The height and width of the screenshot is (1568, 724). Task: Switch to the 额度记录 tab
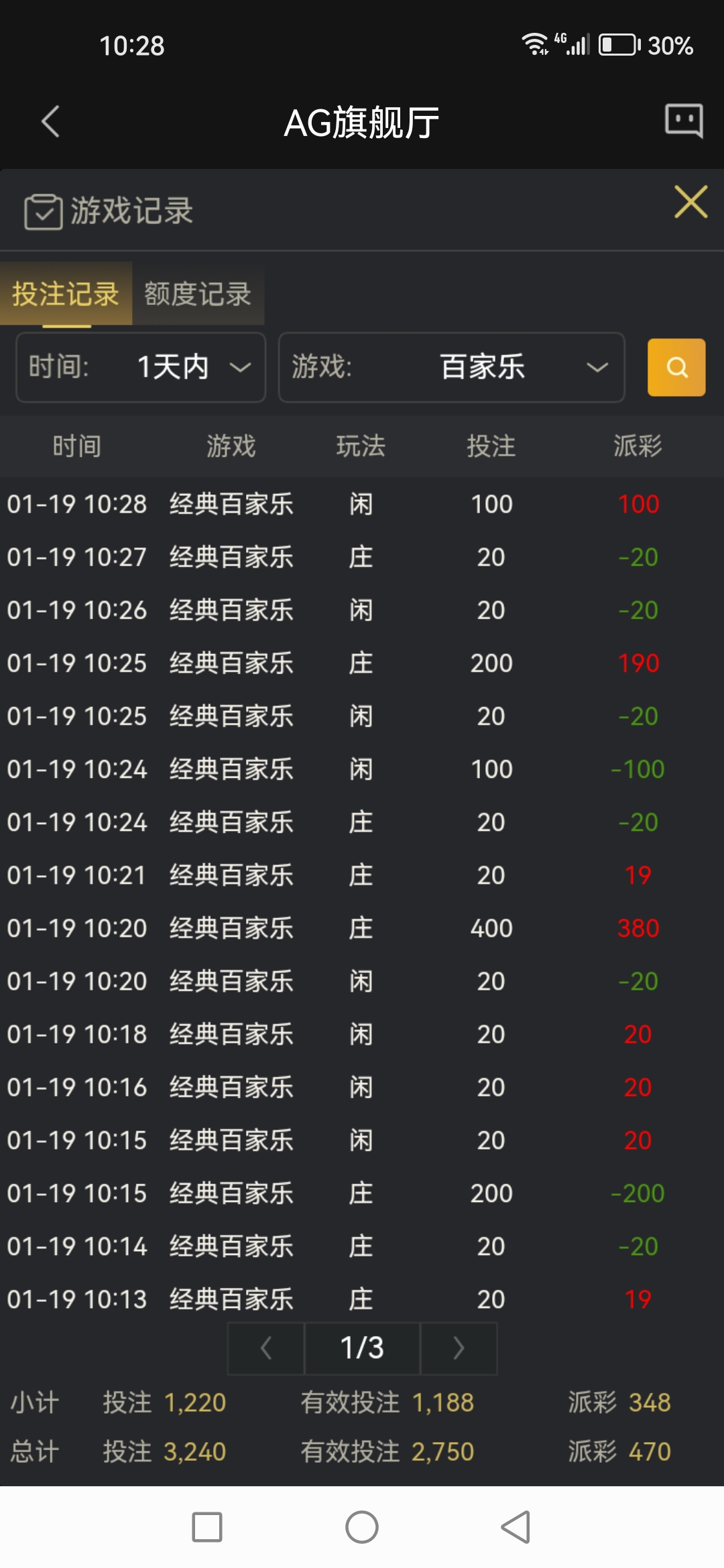pyautogui.click(x=198, y=294)
